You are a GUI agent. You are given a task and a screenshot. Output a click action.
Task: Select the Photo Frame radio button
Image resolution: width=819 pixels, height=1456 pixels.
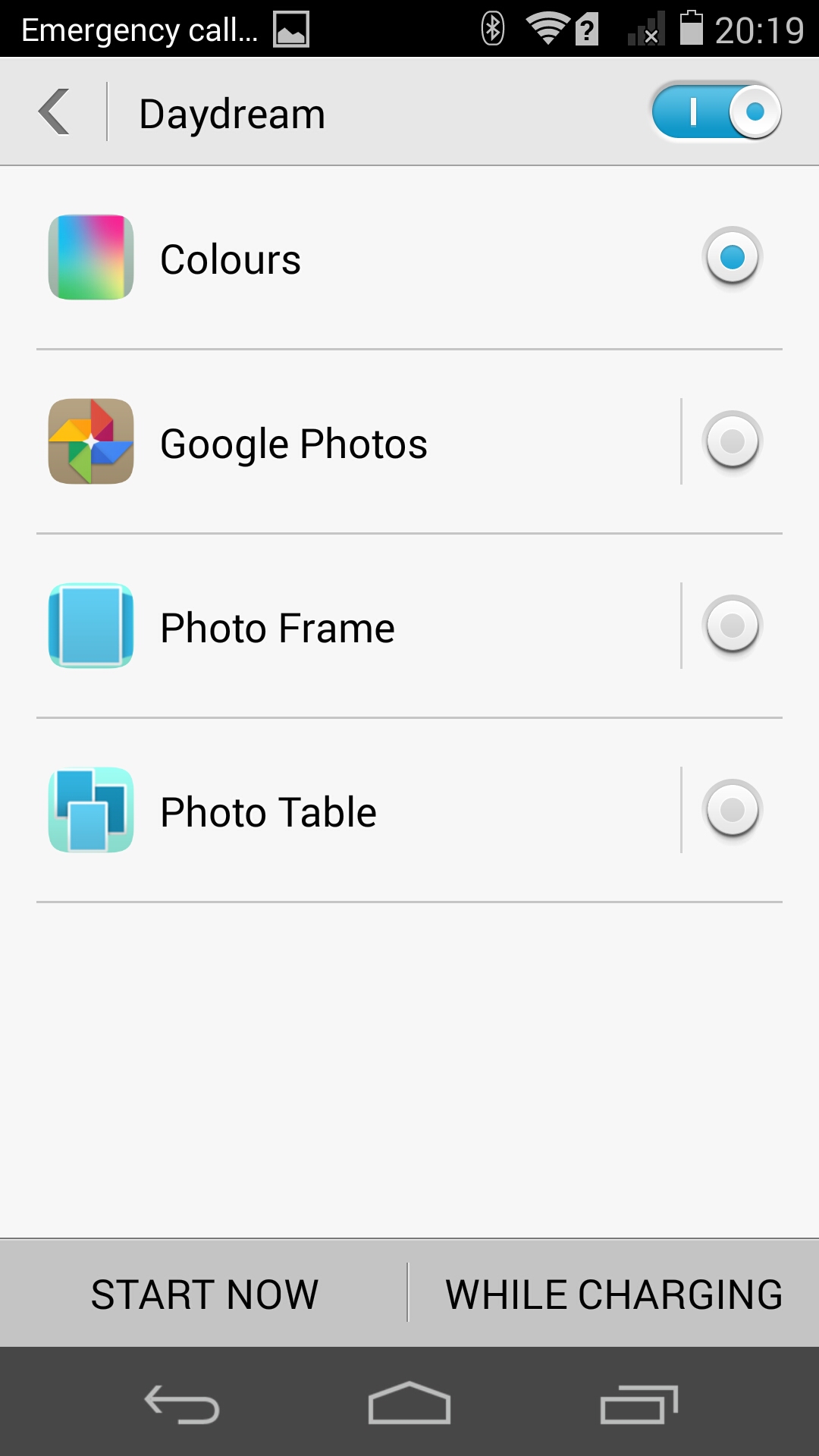coord(732,626)
